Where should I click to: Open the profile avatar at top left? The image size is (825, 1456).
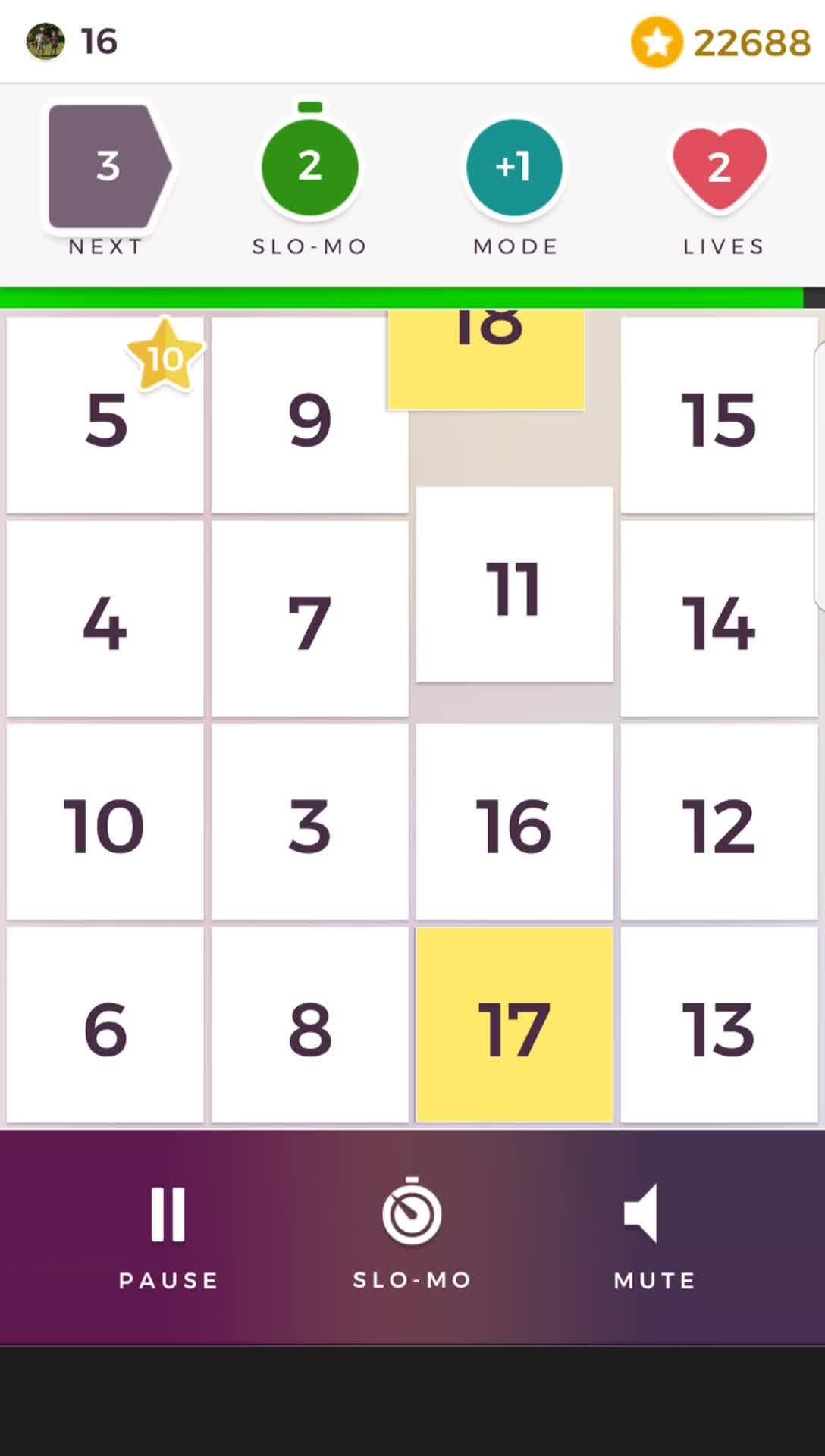[45, 42]
